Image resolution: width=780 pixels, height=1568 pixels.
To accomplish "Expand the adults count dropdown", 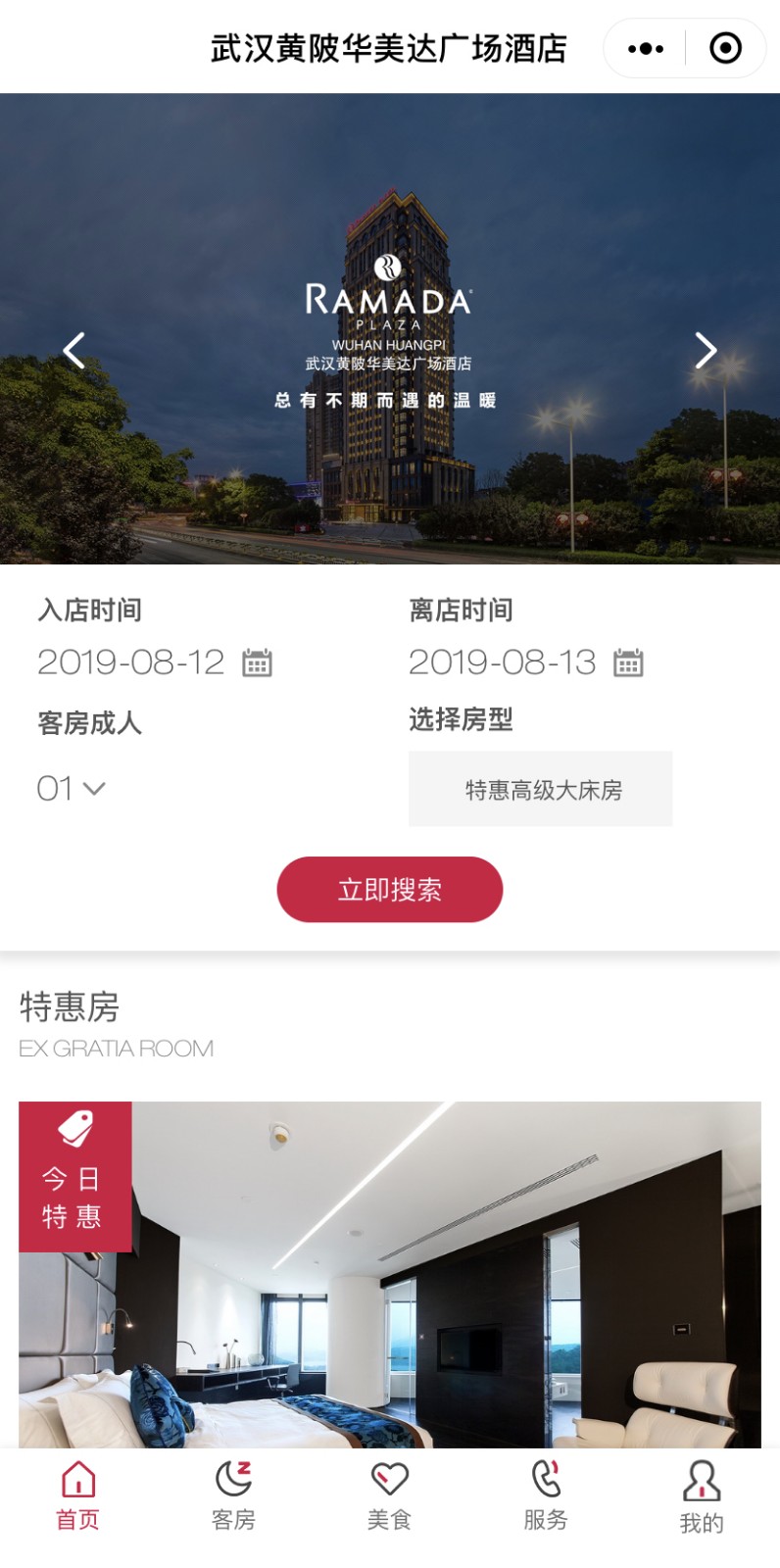I will point(71,788).
